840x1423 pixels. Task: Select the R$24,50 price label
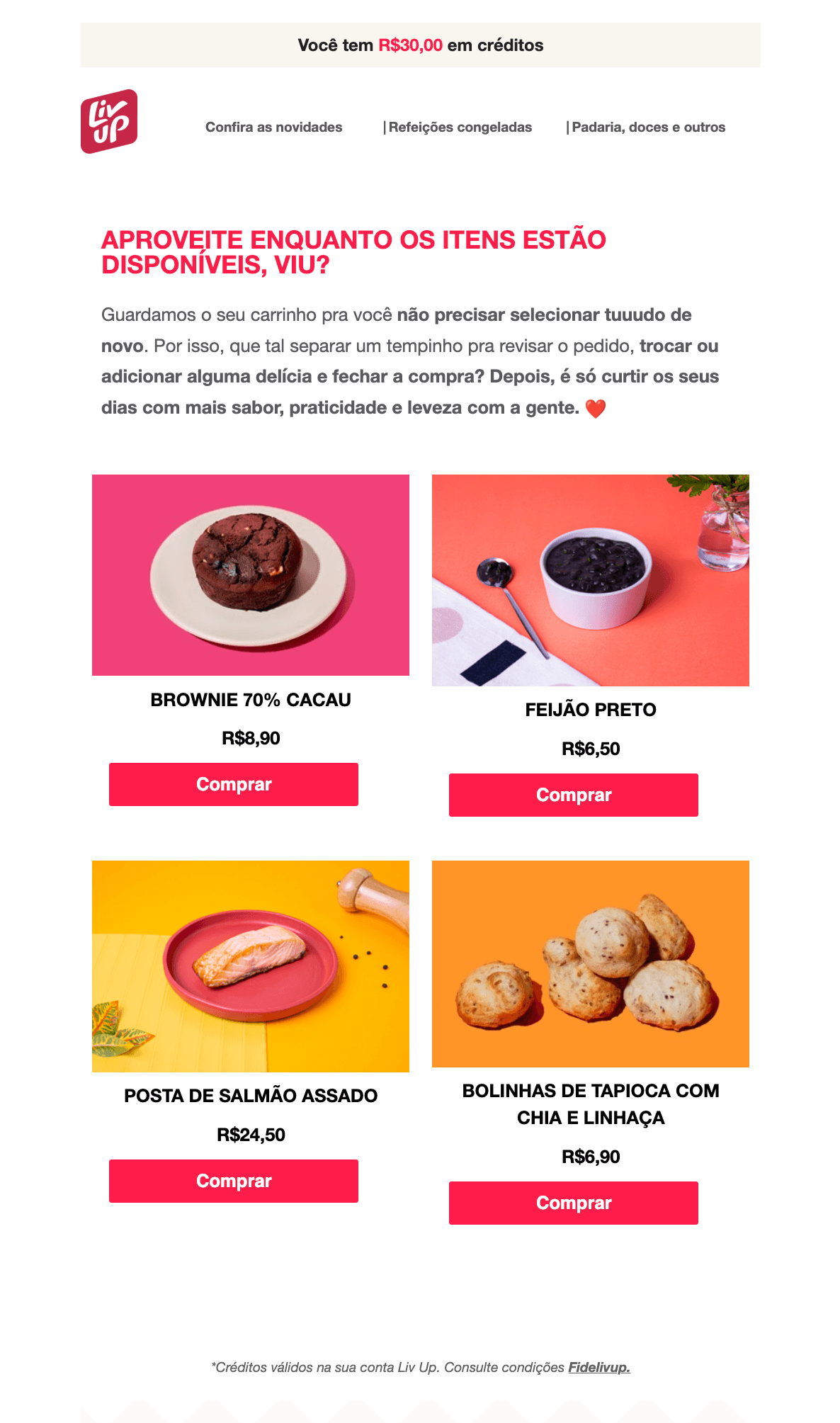click(x=250, y=1133)
